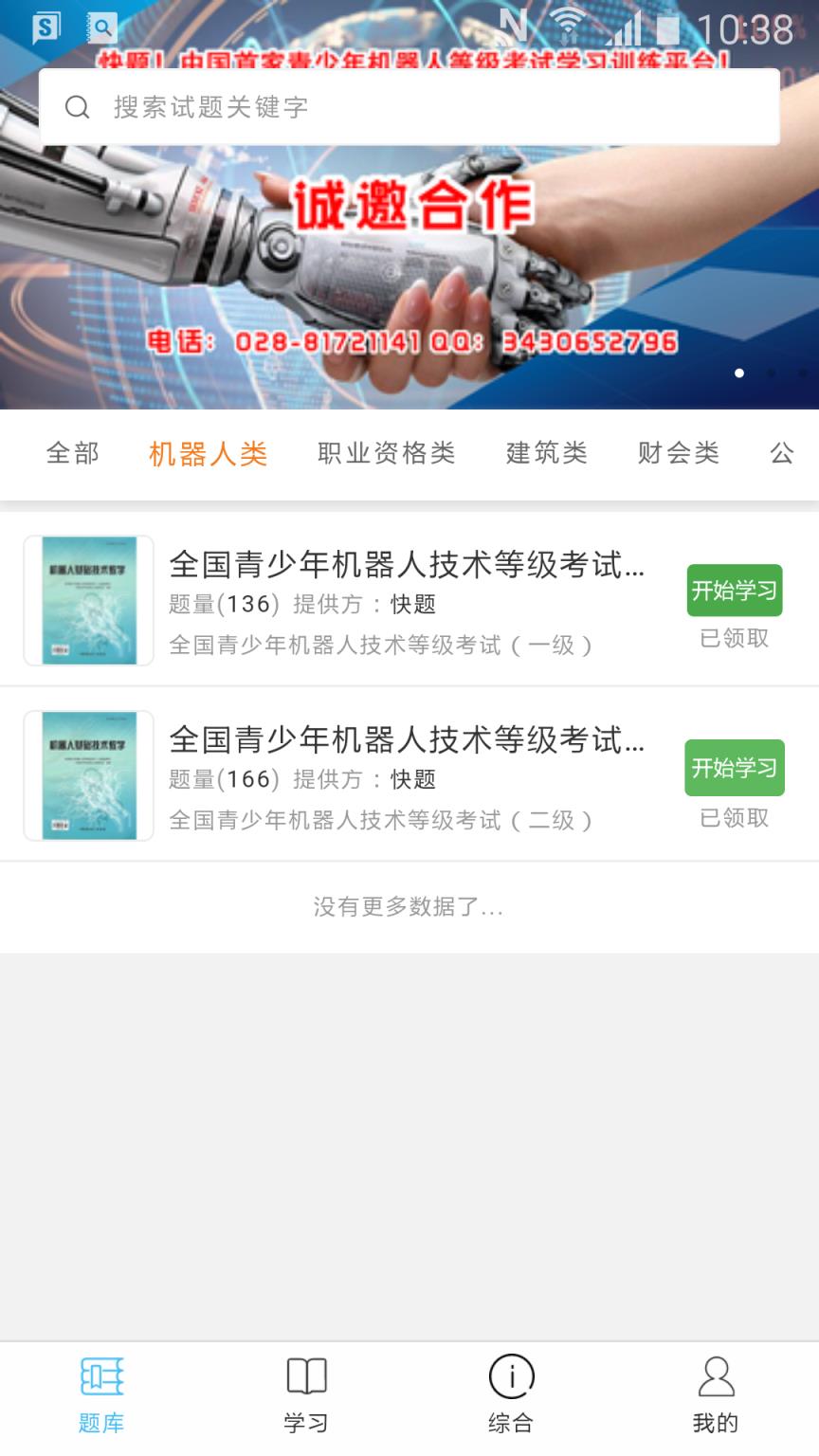The width and height of the screenshot is (819, 1456).
Task: Select the 全部 filter to show all categories
Action: (72, 454)
